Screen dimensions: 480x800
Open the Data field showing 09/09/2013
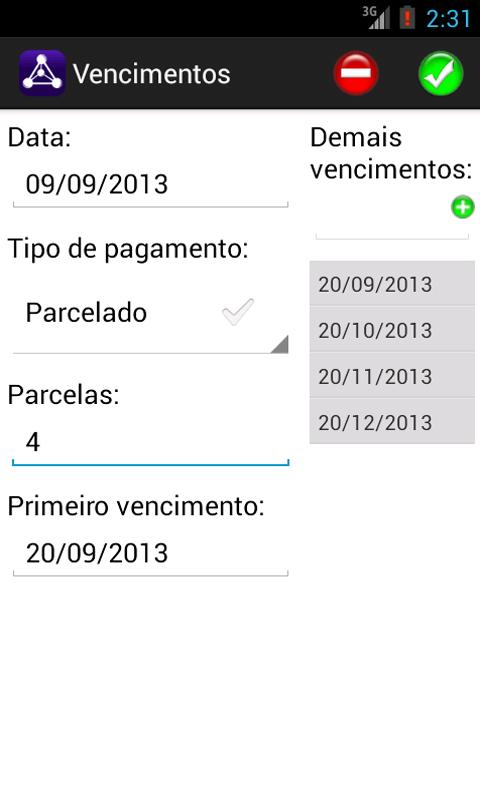click(150, 185)
